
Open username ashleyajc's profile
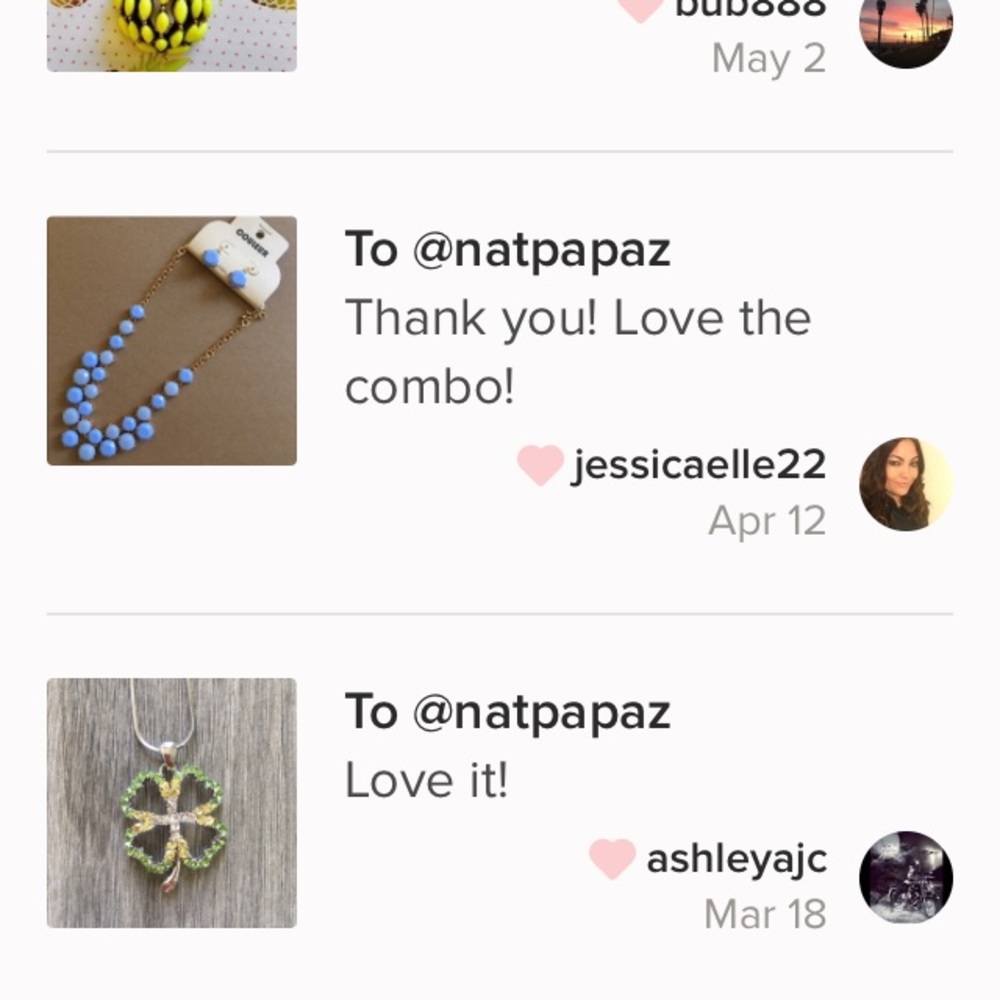pos(736,858)
